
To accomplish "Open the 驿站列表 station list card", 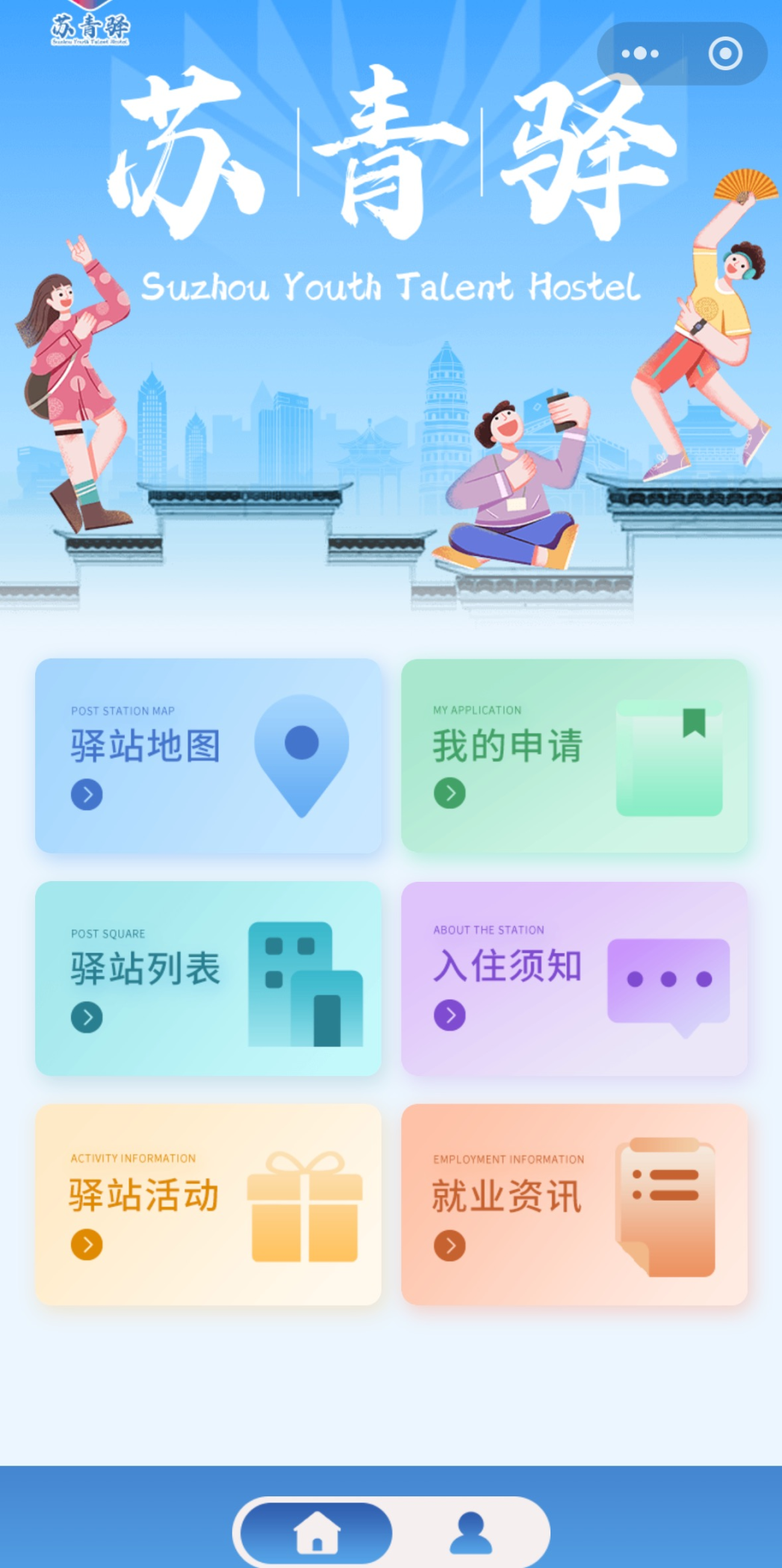I will point(208,978).
